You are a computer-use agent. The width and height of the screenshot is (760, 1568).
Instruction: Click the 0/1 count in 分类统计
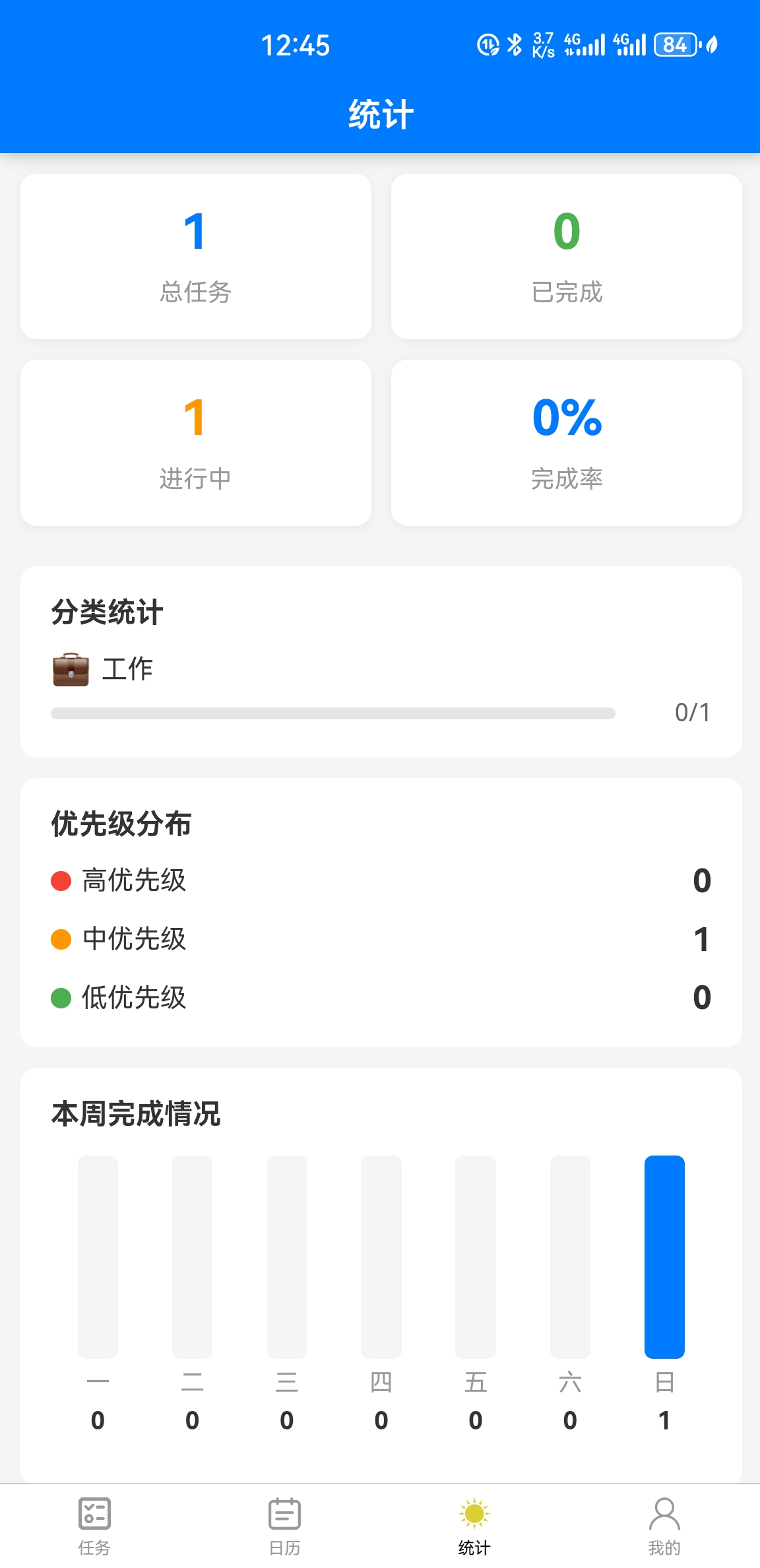[691, 711]
